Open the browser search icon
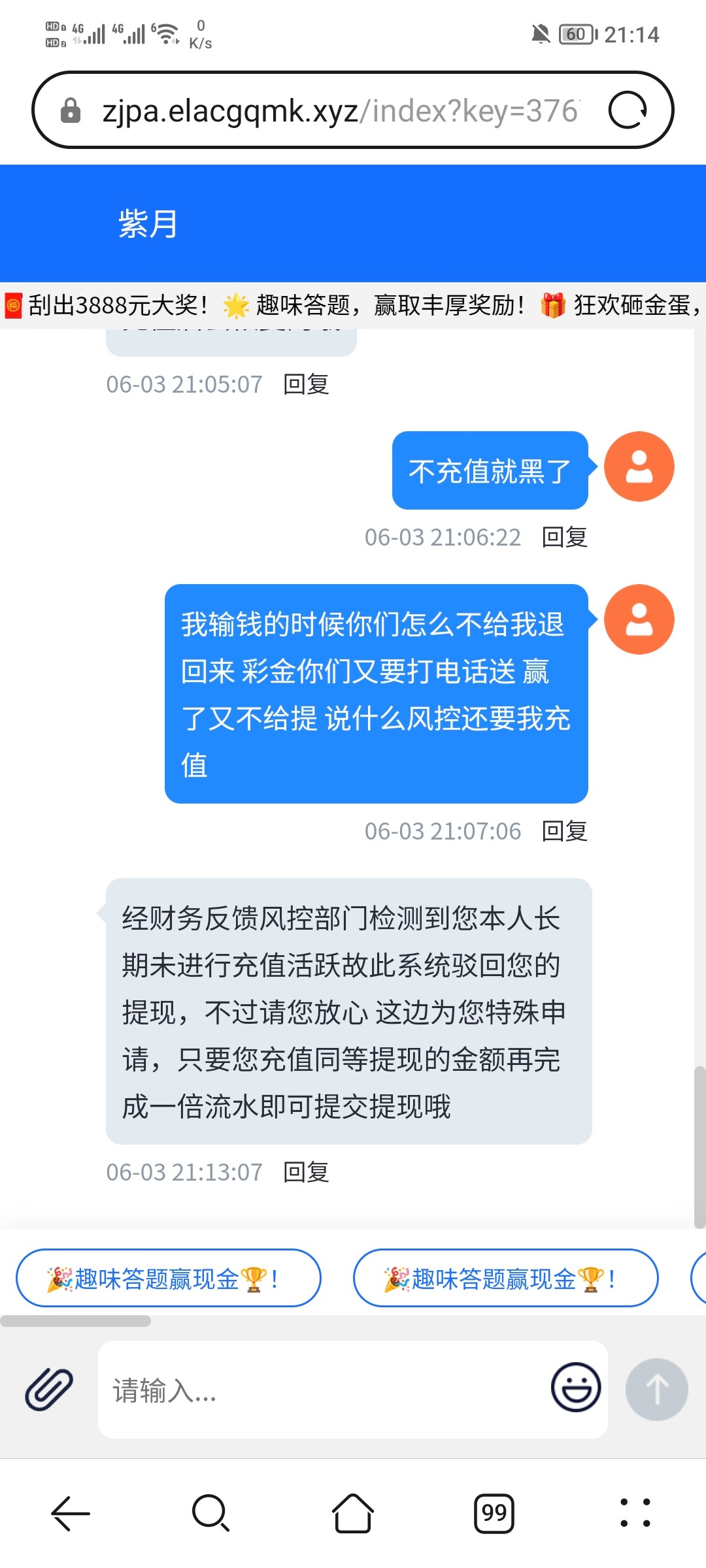This screenshot has width=706, height=1568. coord(211,1513)
